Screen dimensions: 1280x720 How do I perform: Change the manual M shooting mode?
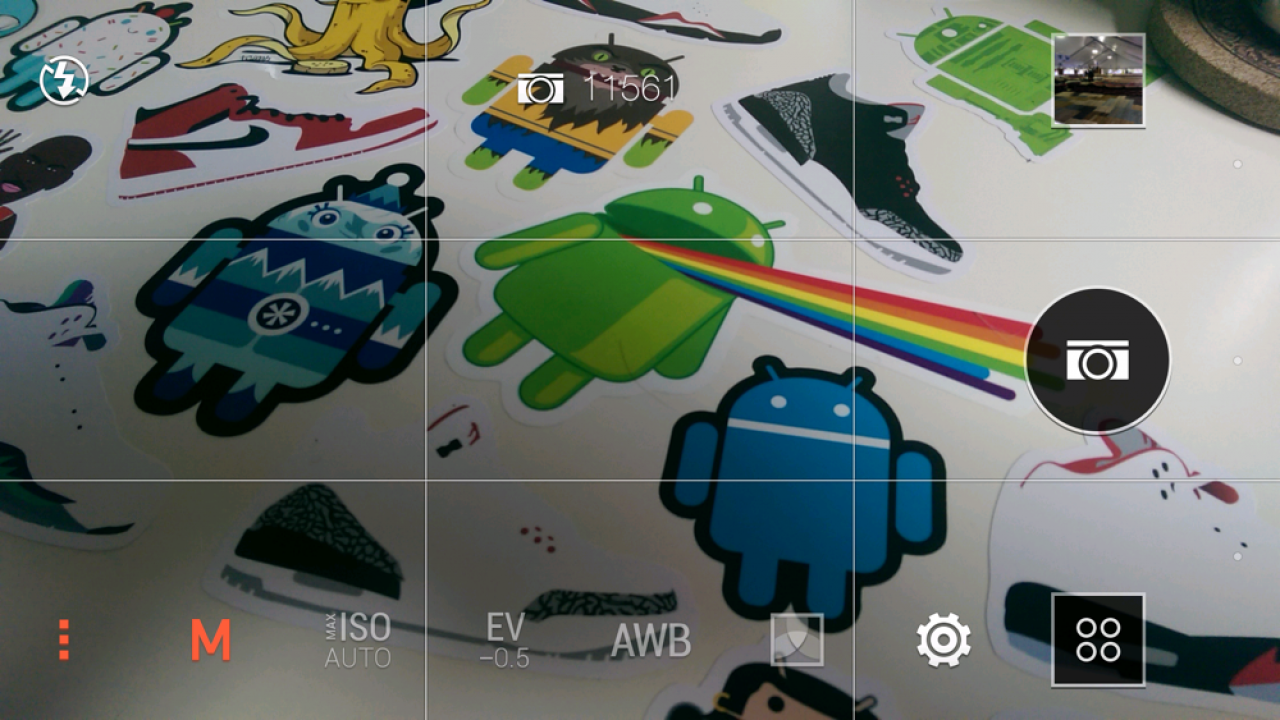[210, 640]
